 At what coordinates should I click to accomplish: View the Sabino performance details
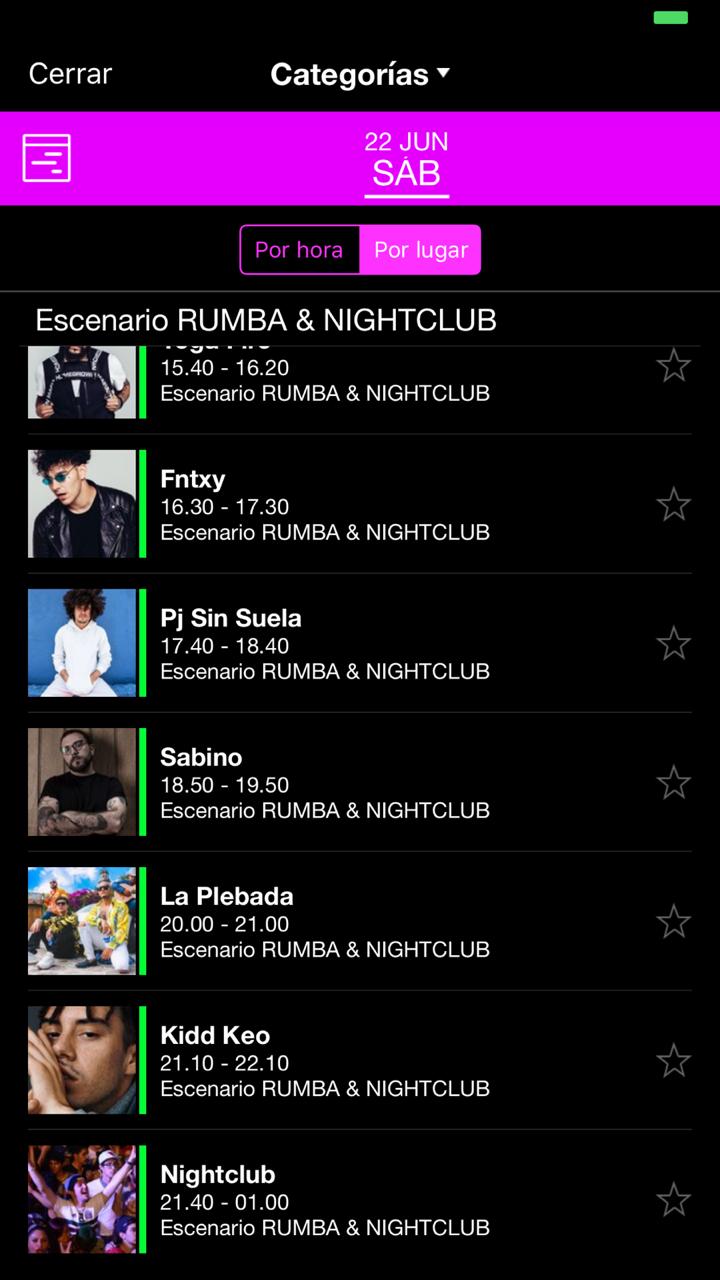click(325, 783)
